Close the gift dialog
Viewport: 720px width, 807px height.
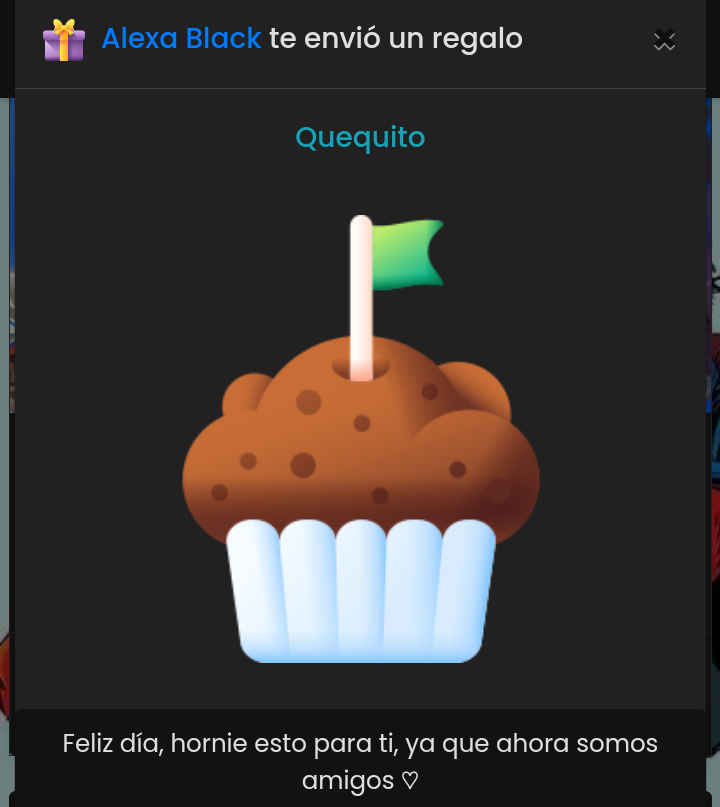664,40
